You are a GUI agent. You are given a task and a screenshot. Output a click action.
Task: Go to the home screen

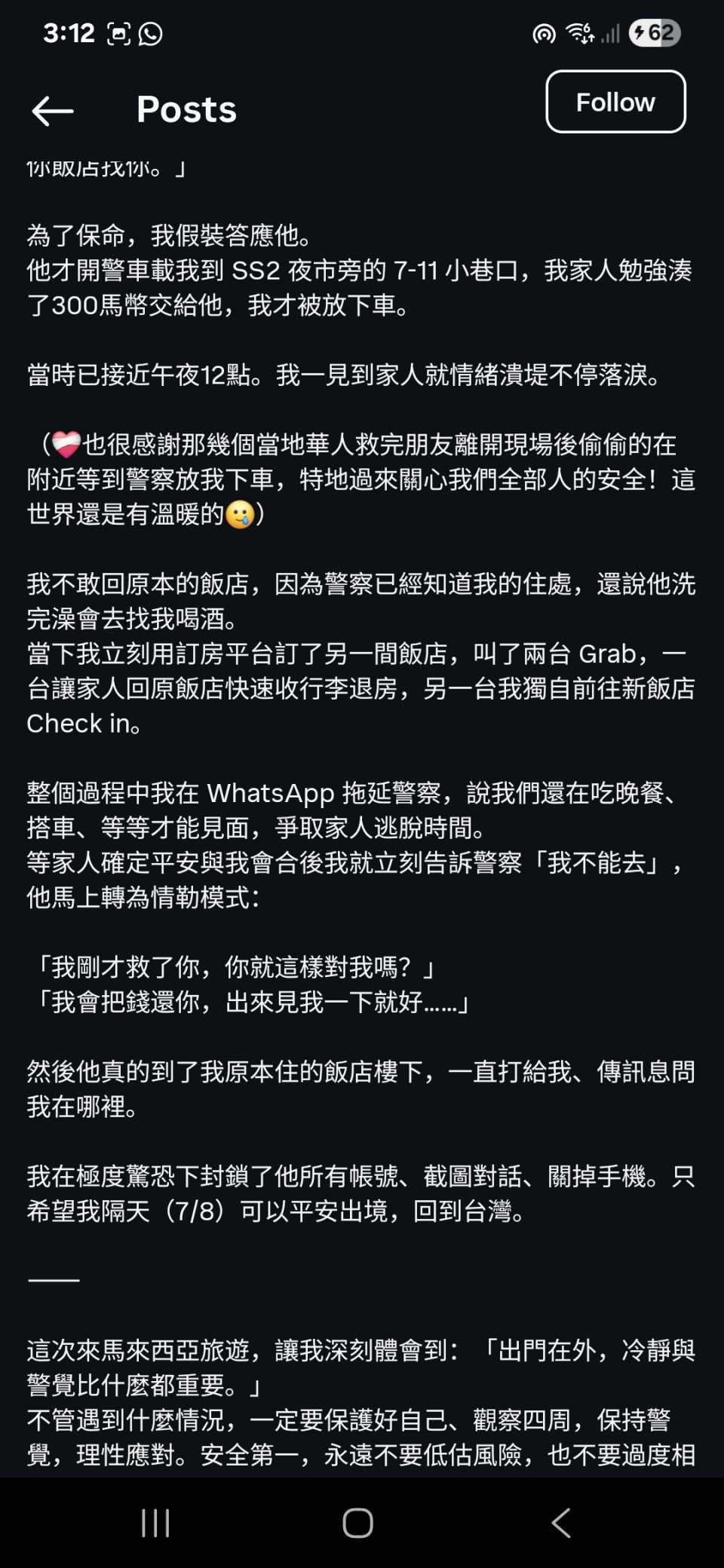[x=358, y=1523]
